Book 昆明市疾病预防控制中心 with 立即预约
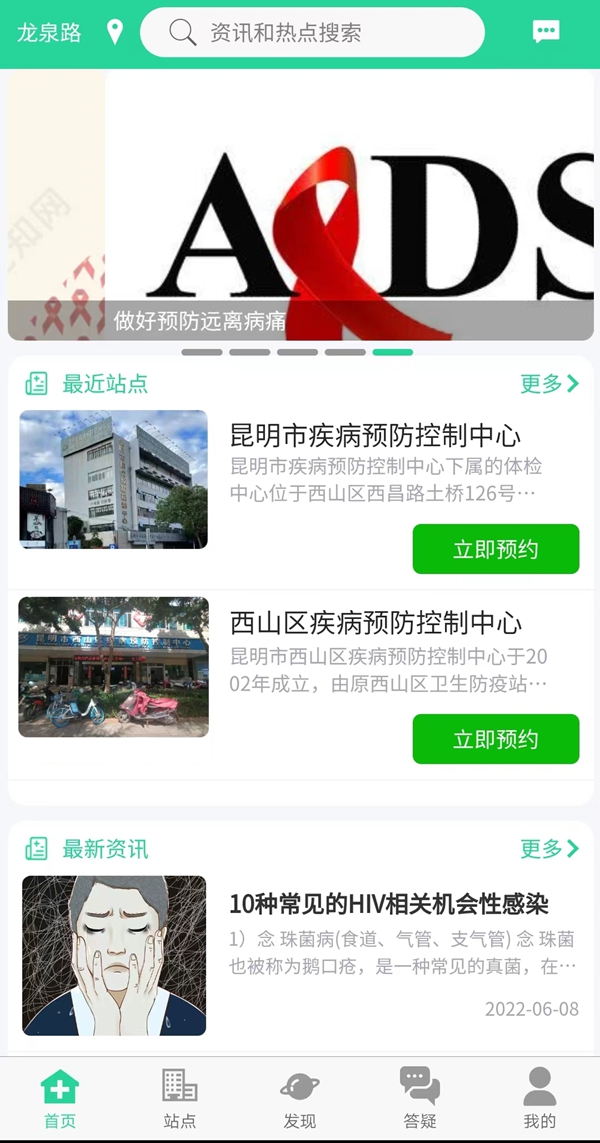The height and width of the screenshot is (1143, 600). click(495, 549)
